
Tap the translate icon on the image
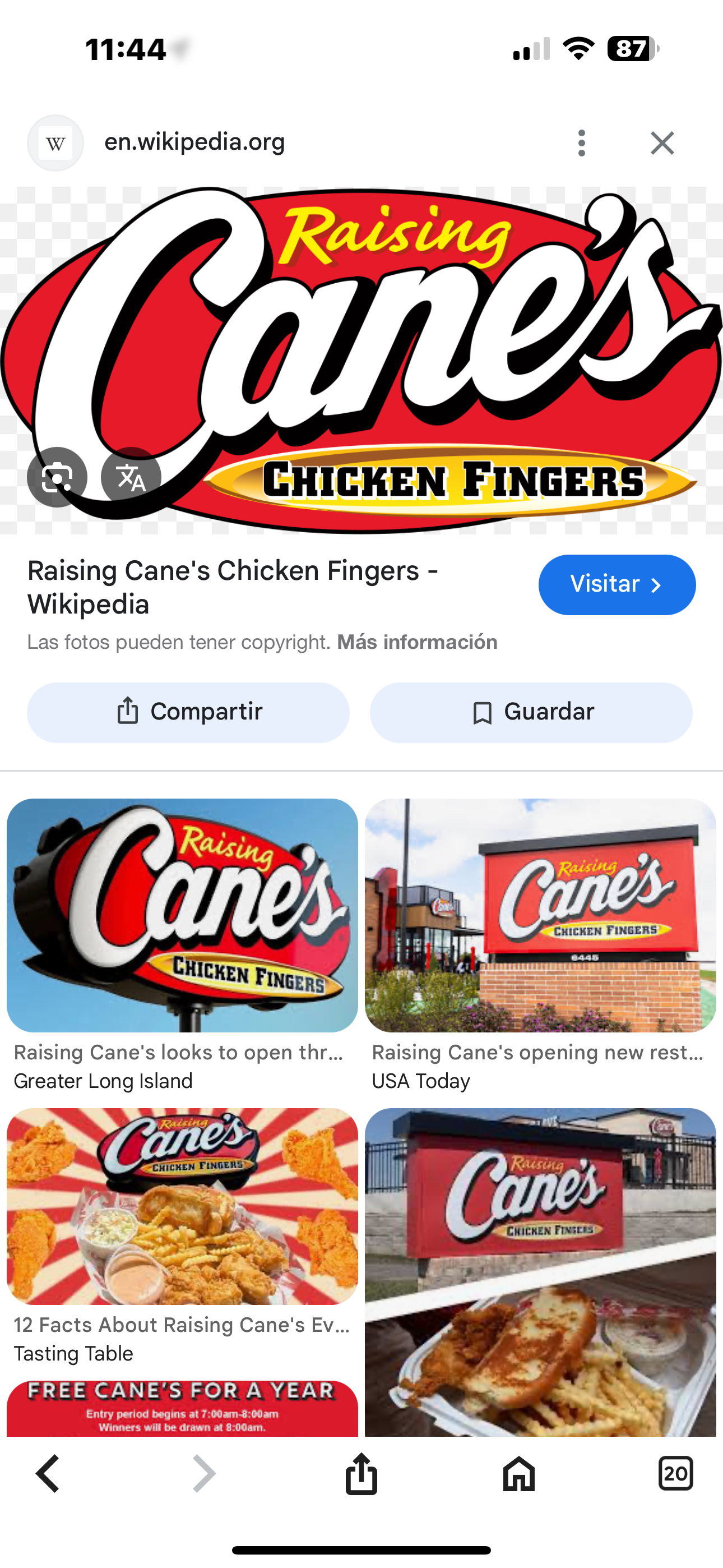(131, 477)
